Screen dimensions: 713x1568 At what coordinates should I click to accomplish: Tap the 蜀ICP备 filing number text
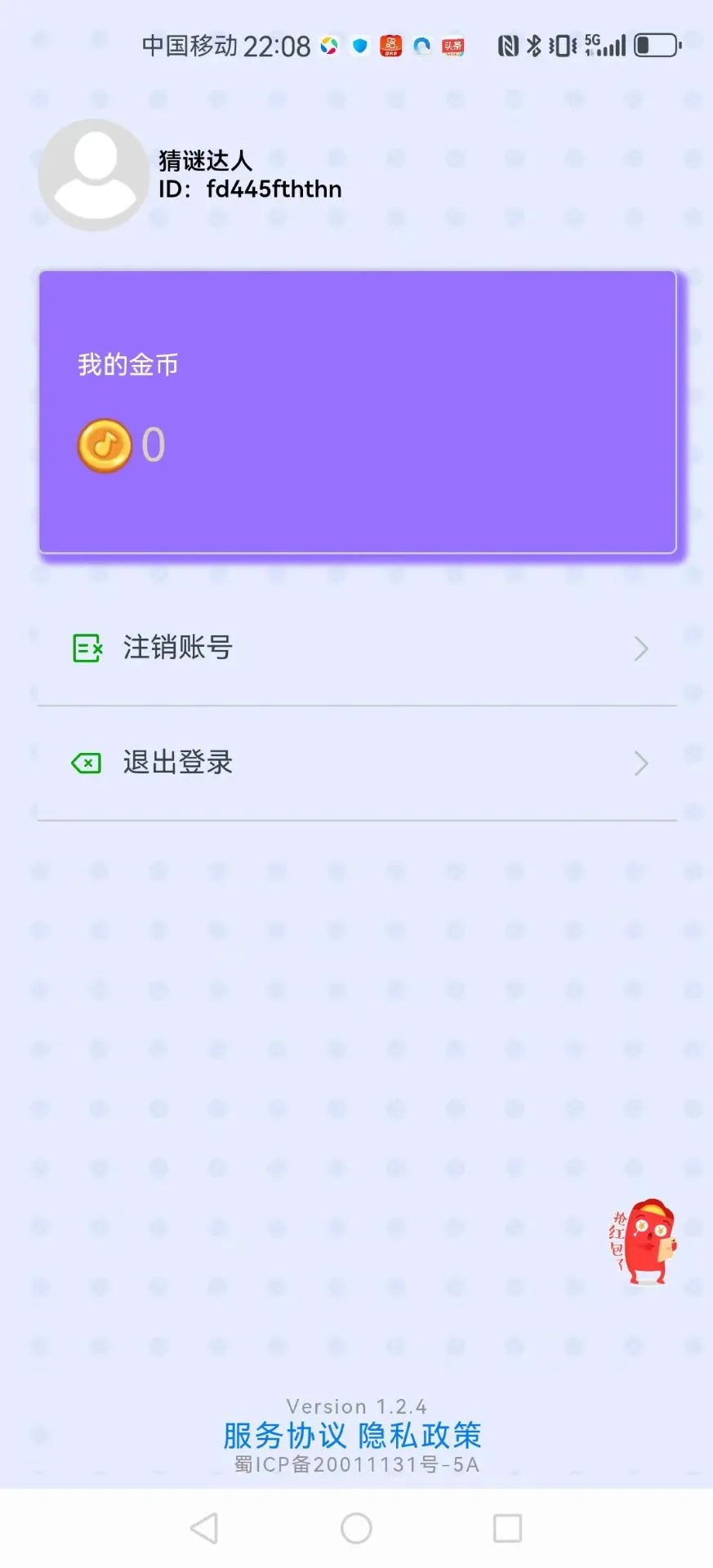tap(356, 1464)
